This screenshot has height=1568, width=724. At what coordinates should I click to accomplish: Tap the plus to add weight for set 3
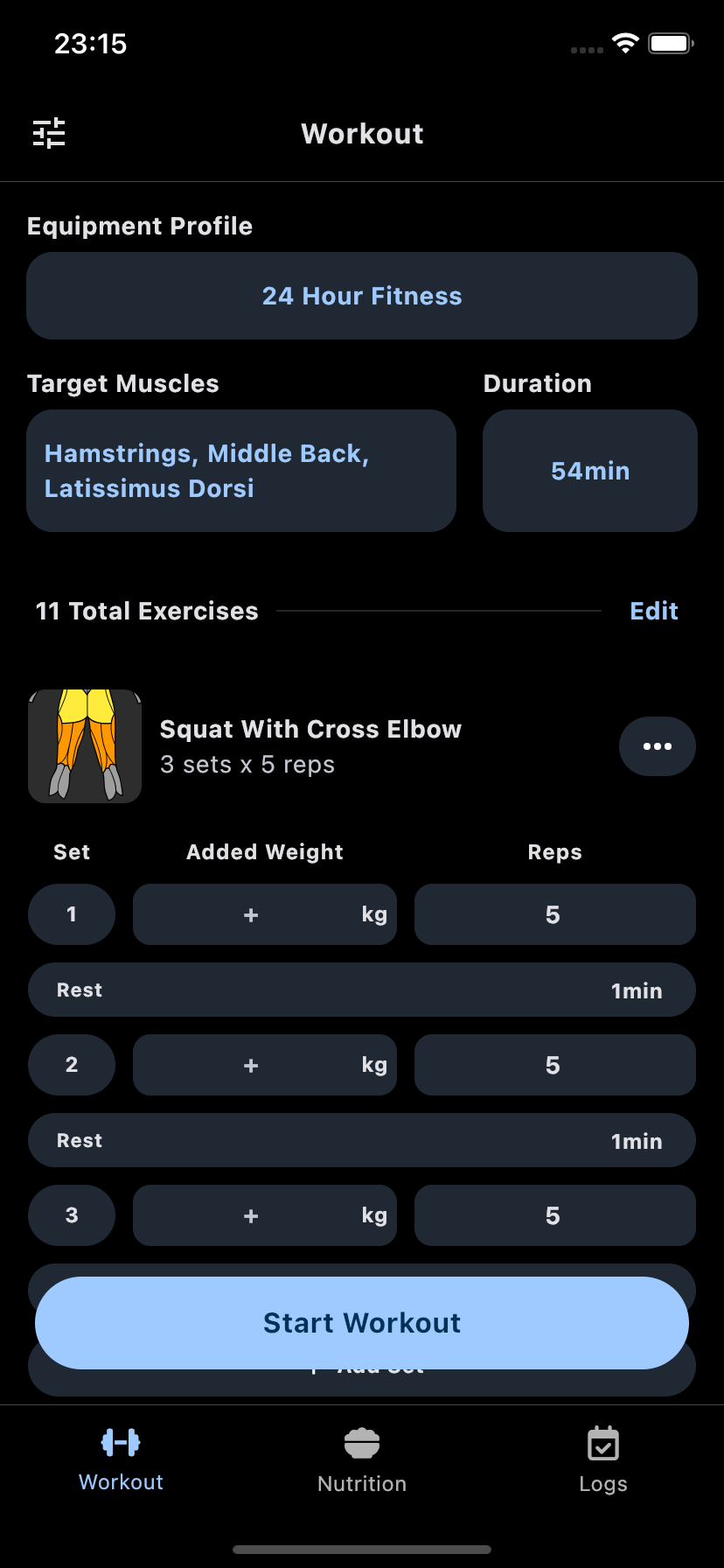point(251,1214)
